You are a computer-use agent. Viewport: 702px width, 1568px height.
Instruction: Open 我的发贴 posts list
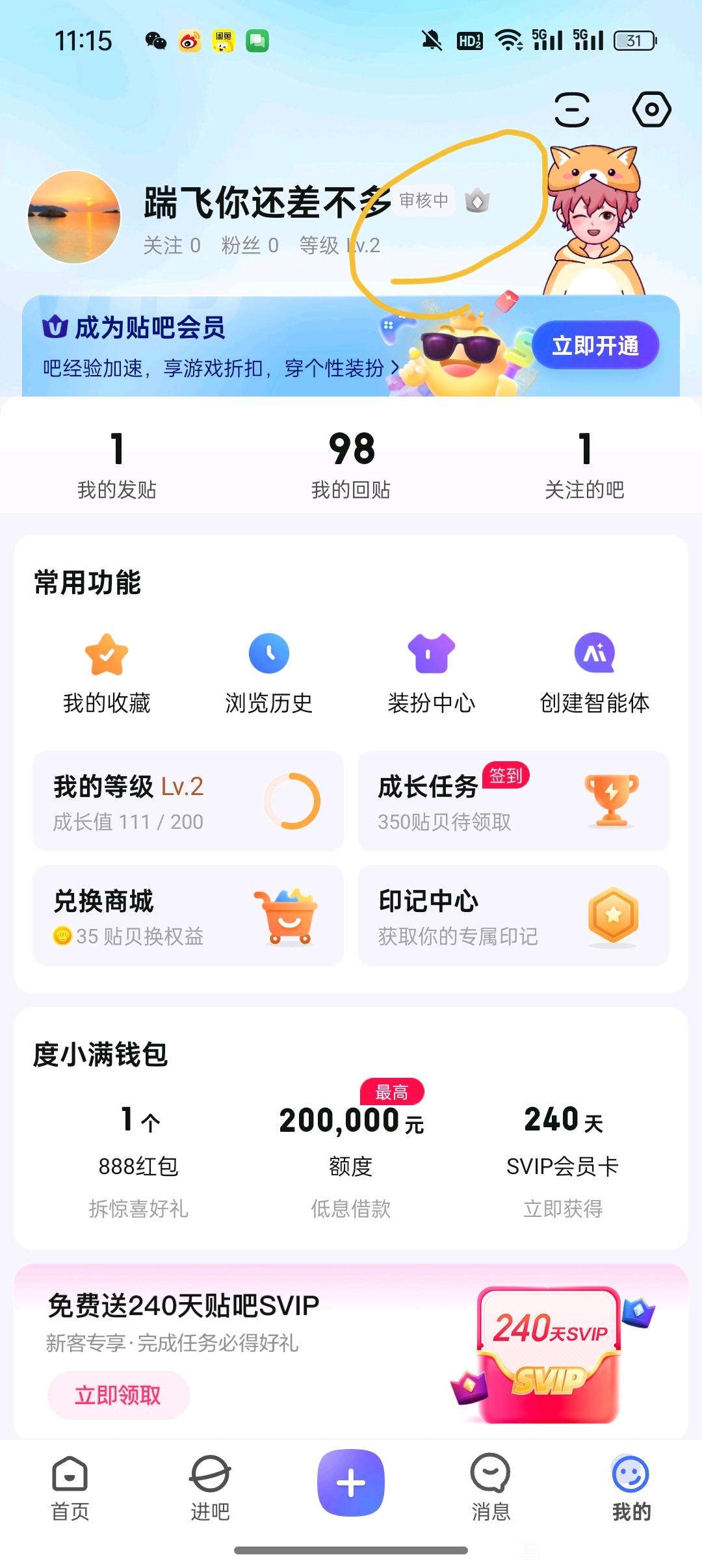click(117, 464)
